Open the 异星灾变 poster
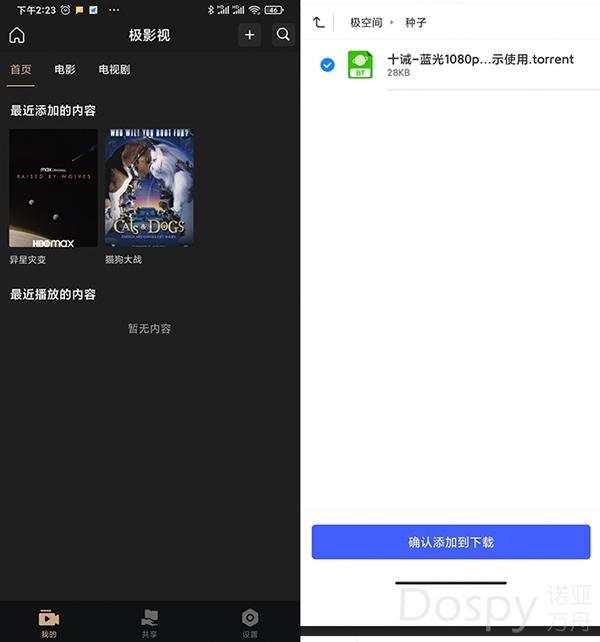Image resolution: width=600 pixels, height=642 pixels. pos(53,188)
